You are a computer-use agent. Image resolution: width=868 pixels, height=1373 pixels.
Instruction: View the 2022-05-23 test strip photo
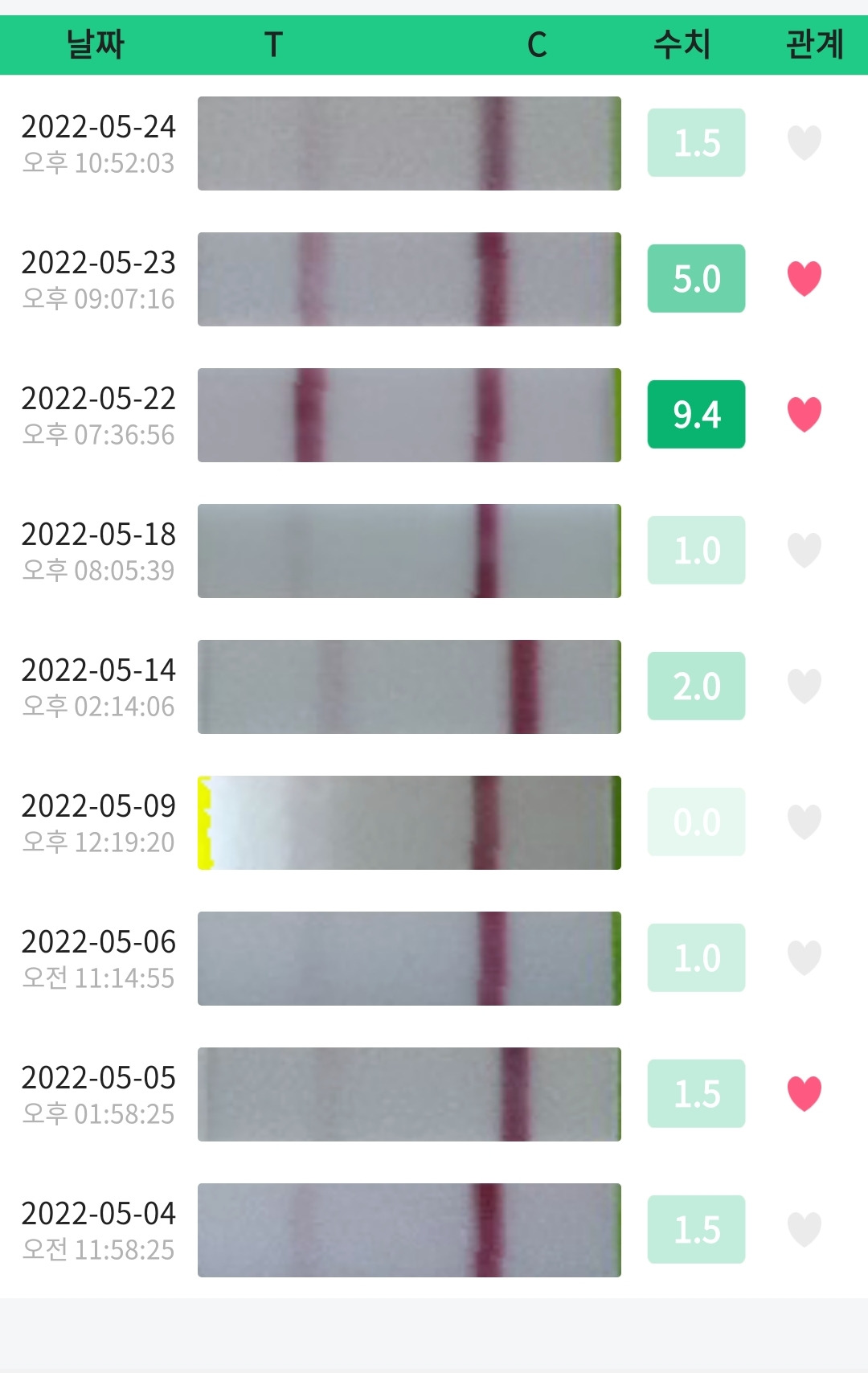(409, 279)
